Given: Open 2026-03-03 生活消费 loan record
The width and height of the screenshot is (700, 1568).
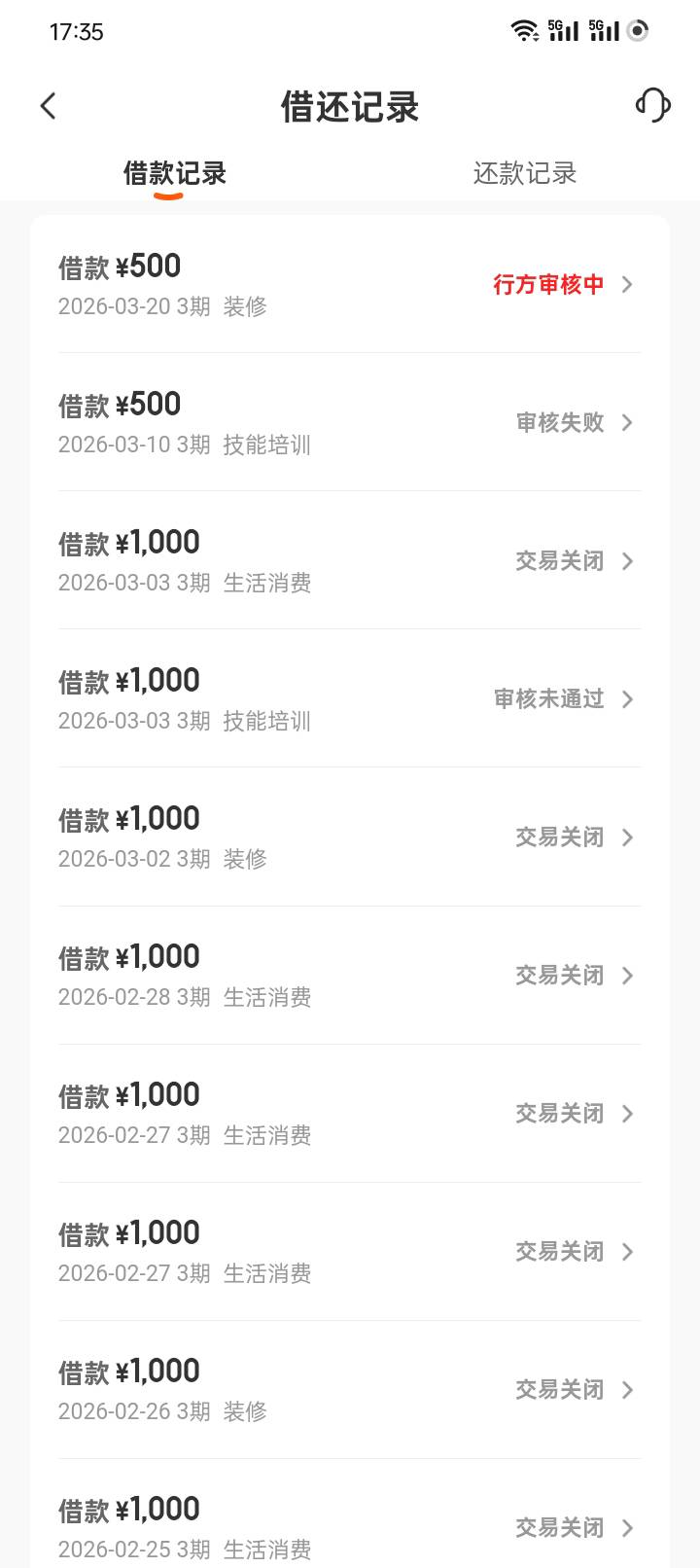Looking at the screenshot, I should click(x=349, y=560).
